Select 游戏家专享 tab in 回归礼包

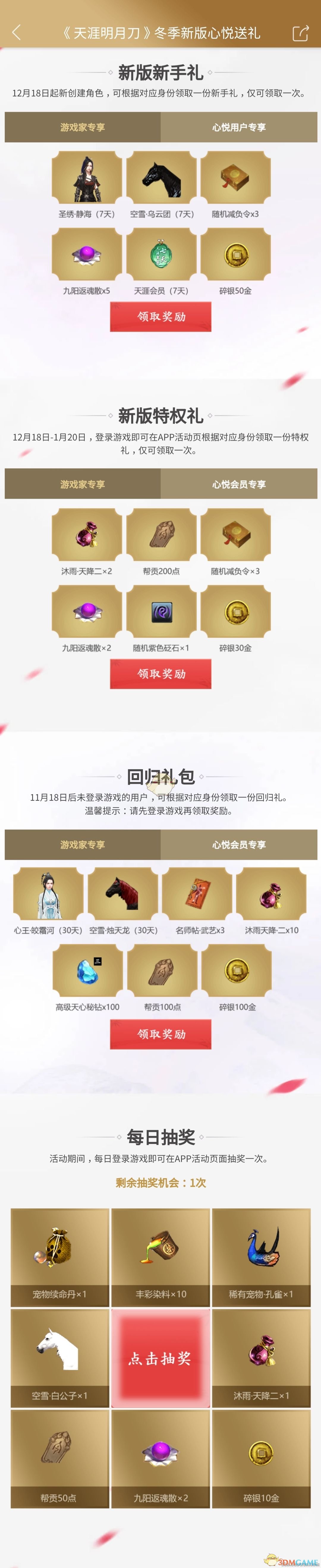point(83,844)
